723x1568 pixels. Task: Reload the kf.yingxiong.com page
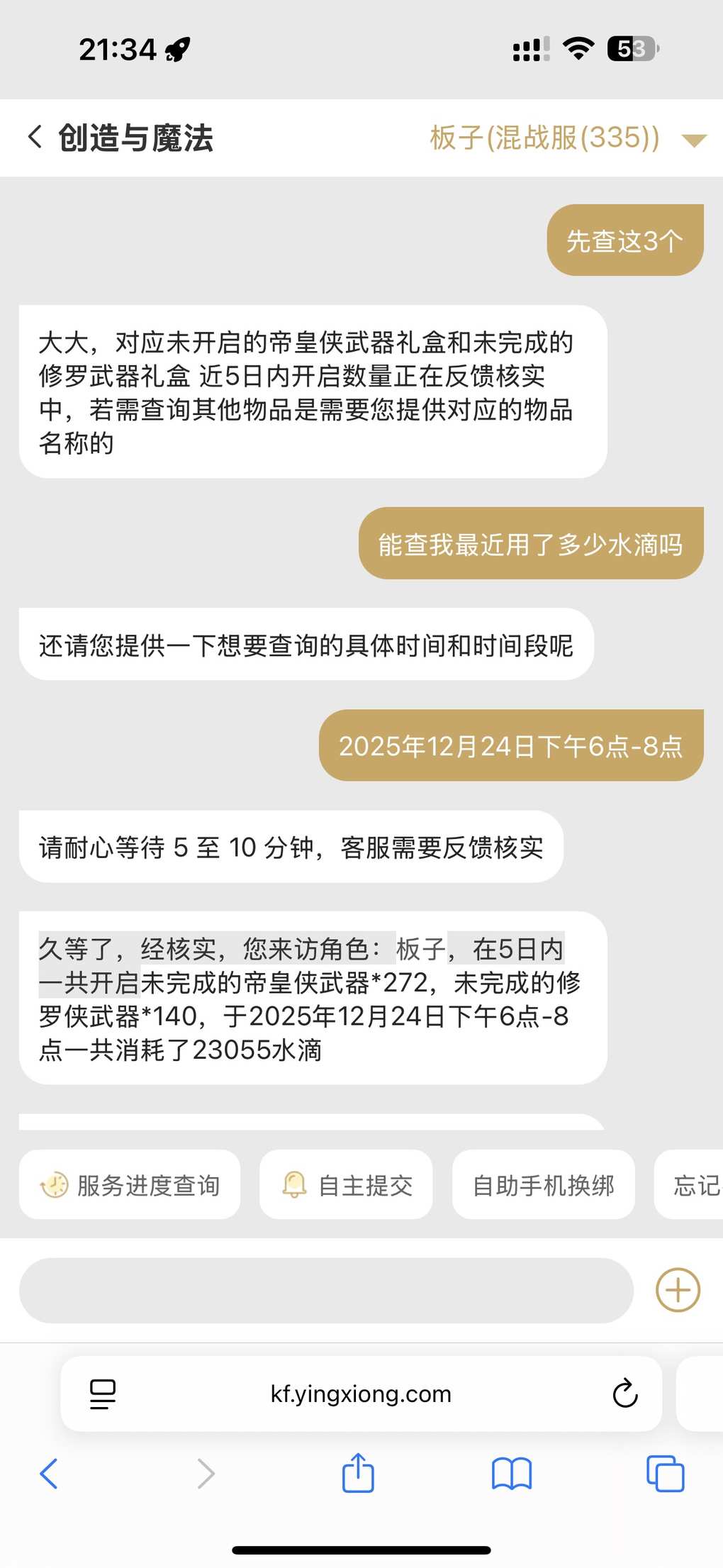(624, 1394)
